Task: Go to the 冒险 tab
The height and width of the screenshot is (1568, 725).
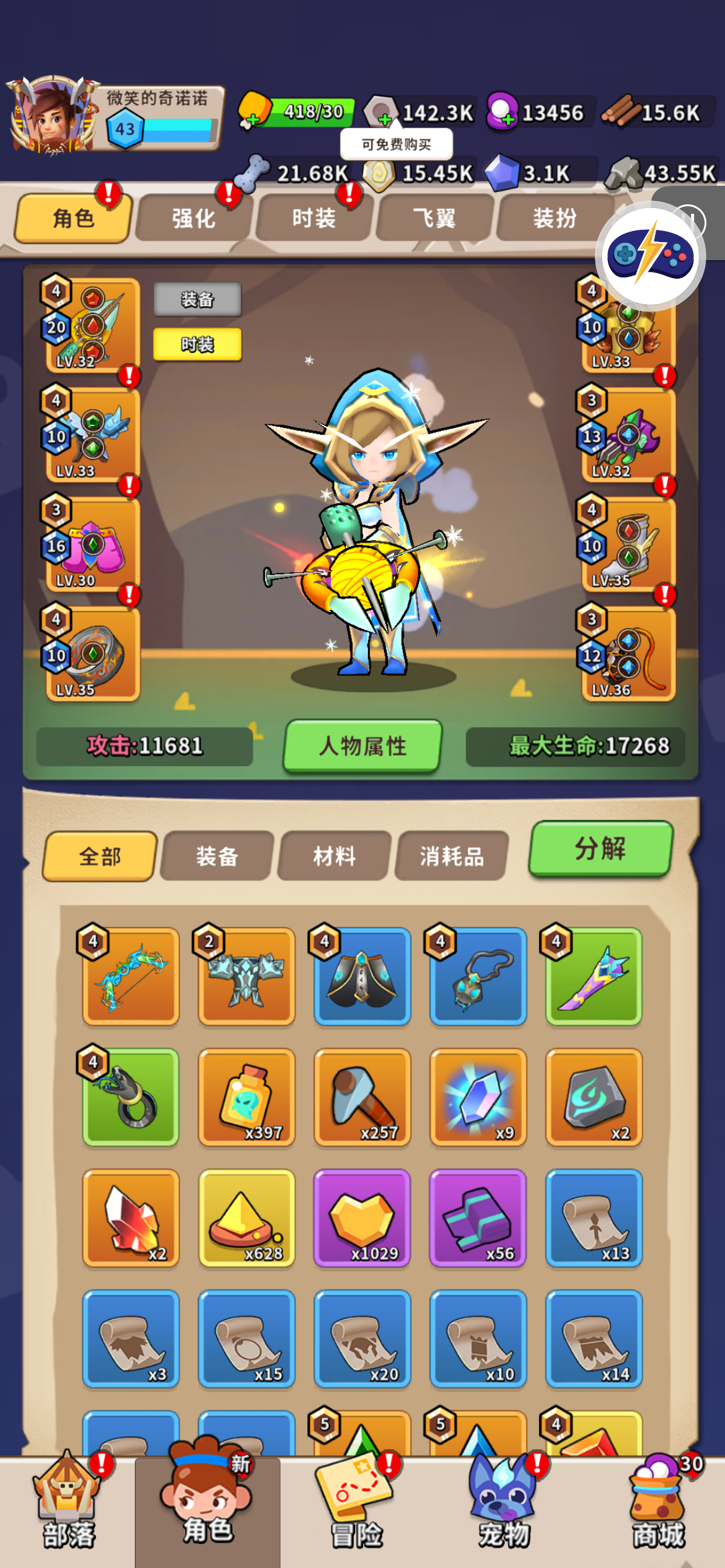Action: [x=356, y=1511]
